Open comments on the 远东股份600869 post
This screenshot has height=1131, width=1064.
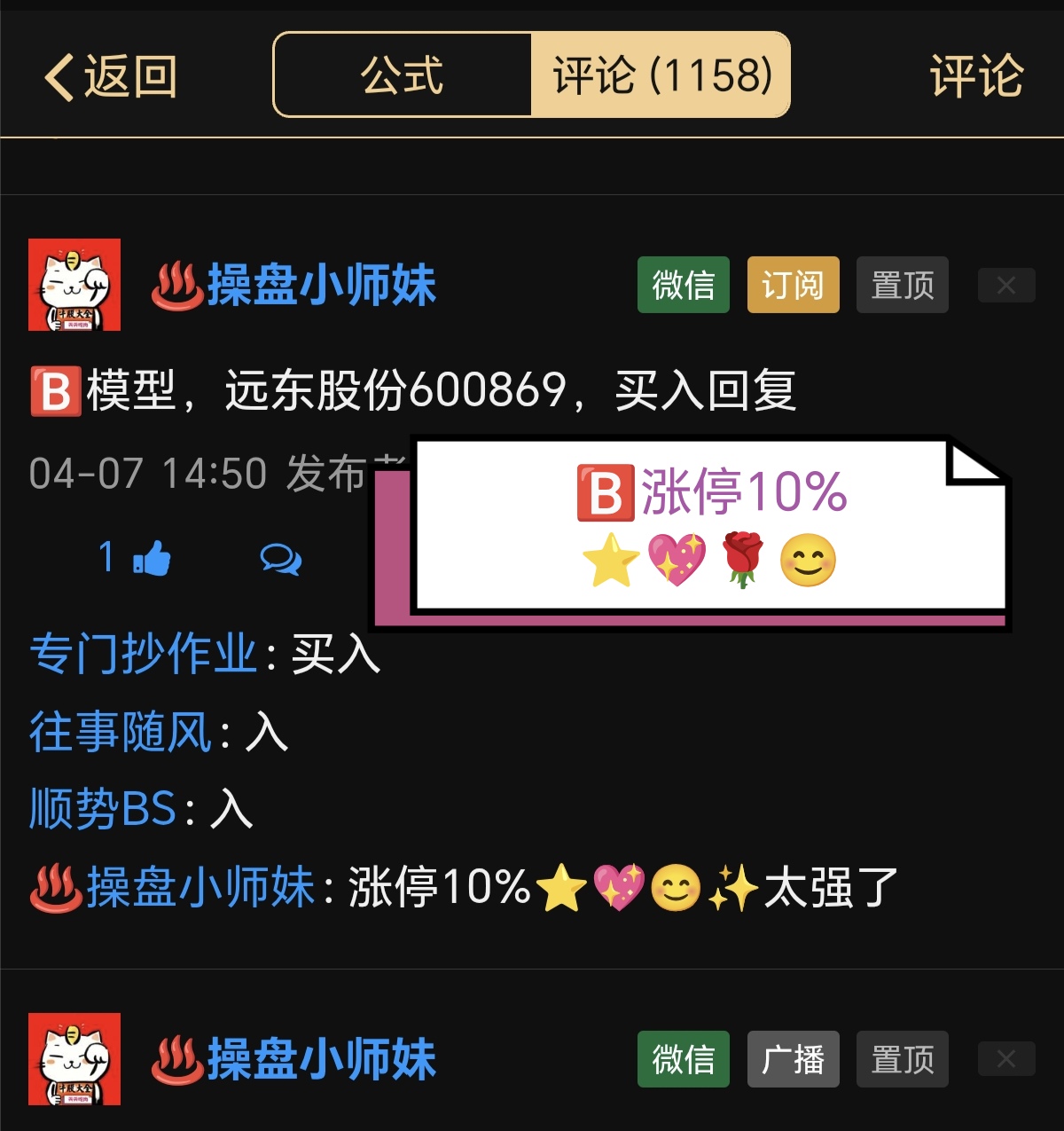point(281,559)
